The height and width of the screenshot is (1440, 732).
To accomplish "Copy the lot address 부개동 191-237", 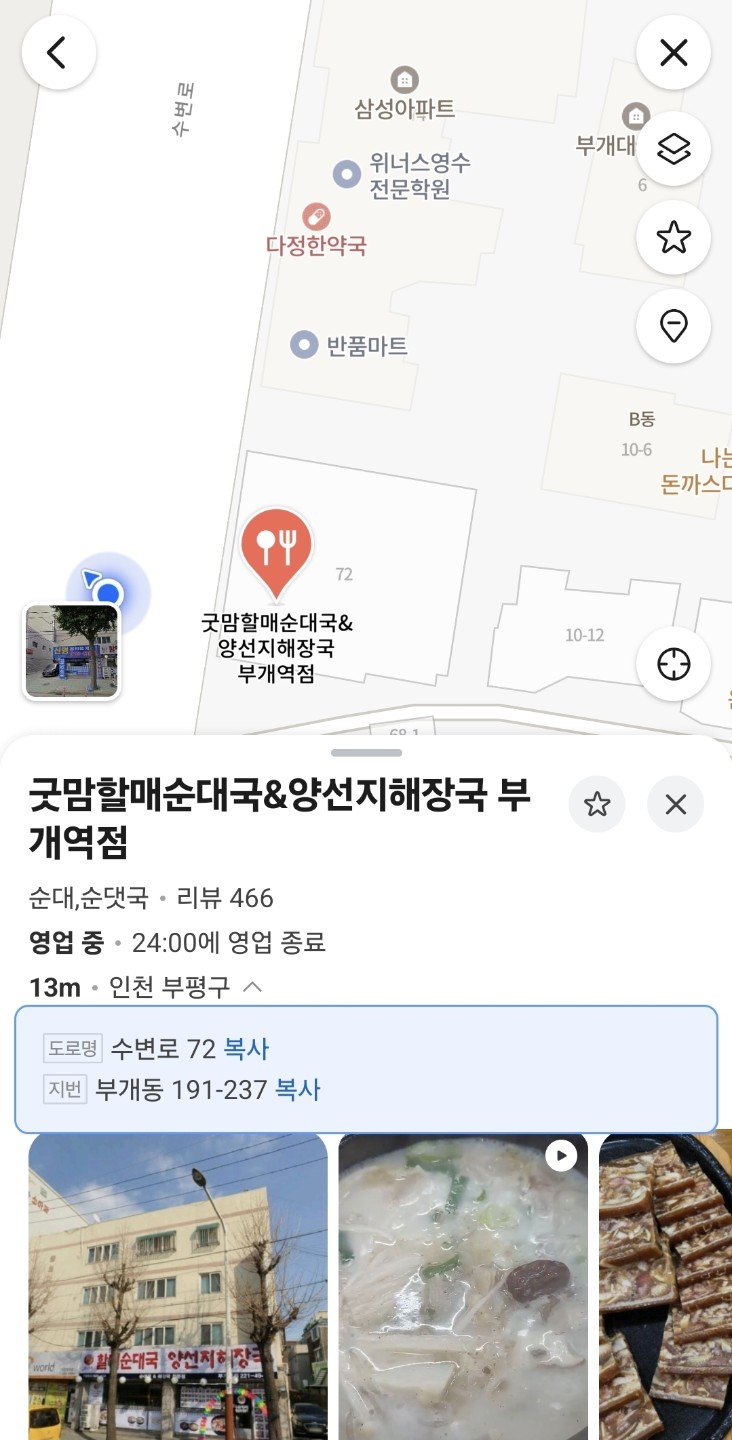I will (x=298, y=1090).
